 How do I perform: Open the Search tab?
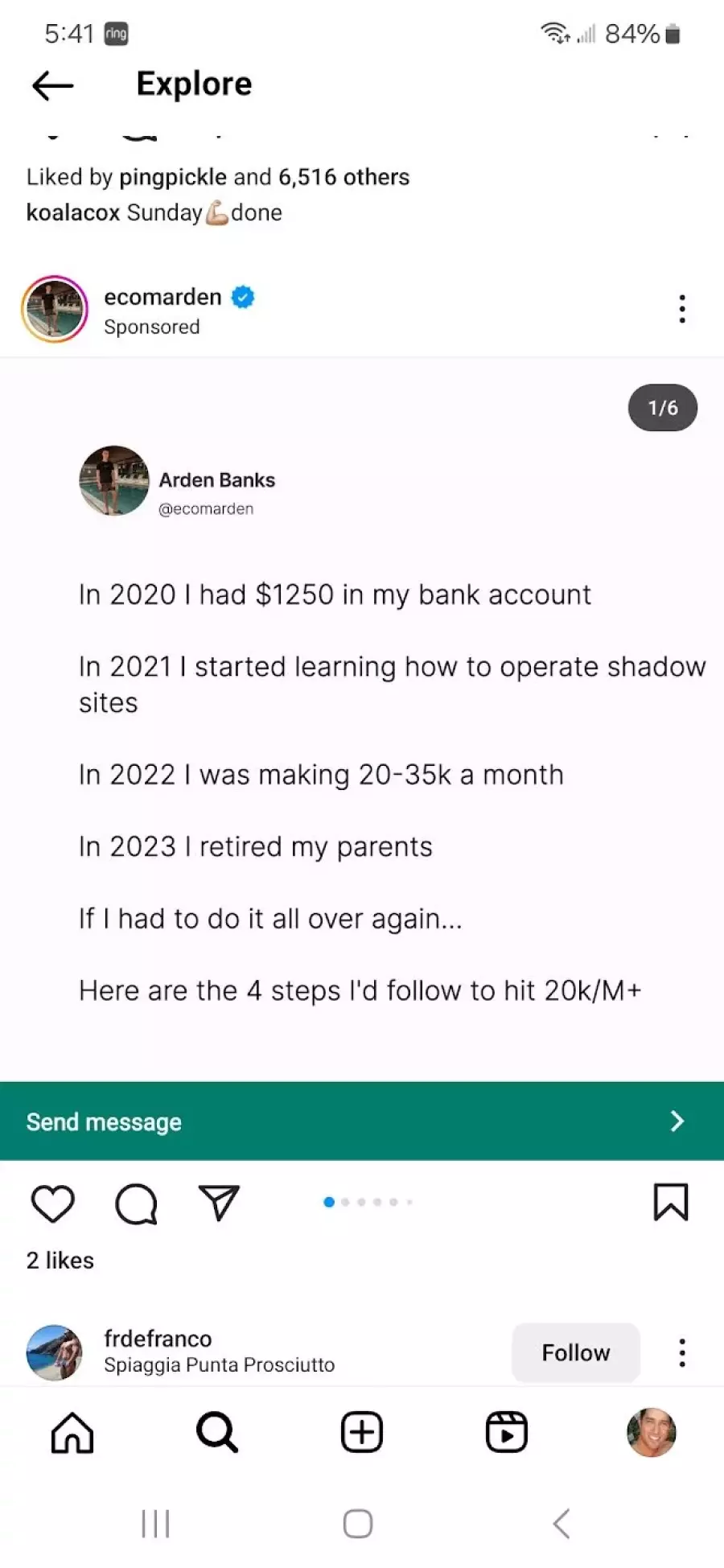[x=217, y=1432]
